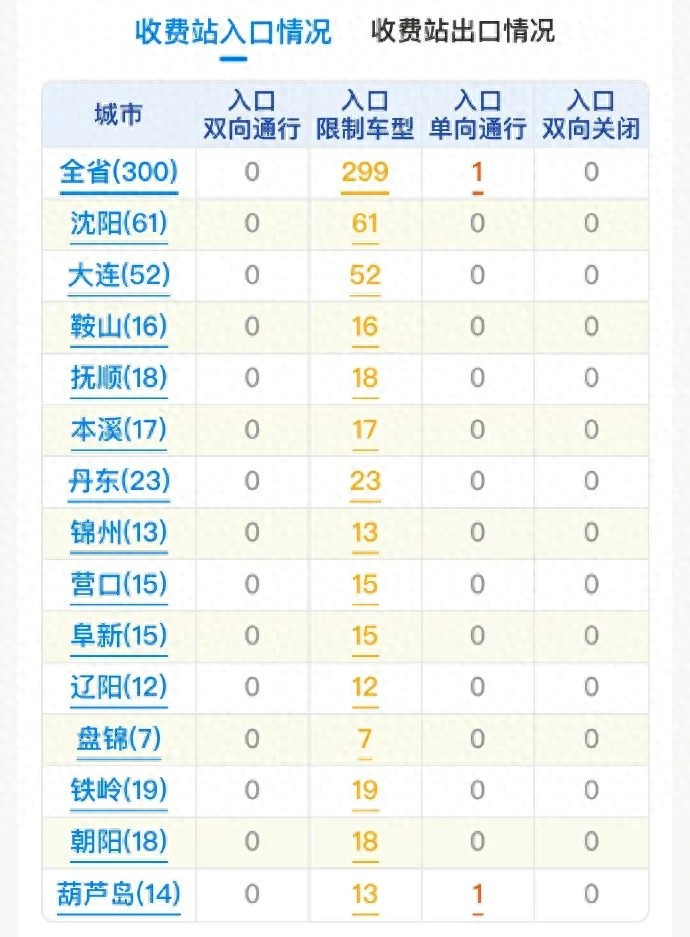Image resolution: width=690 pixels, height=937 pixels.
Task: Open the 沈阳(61) city link
Action: (119, 224)
